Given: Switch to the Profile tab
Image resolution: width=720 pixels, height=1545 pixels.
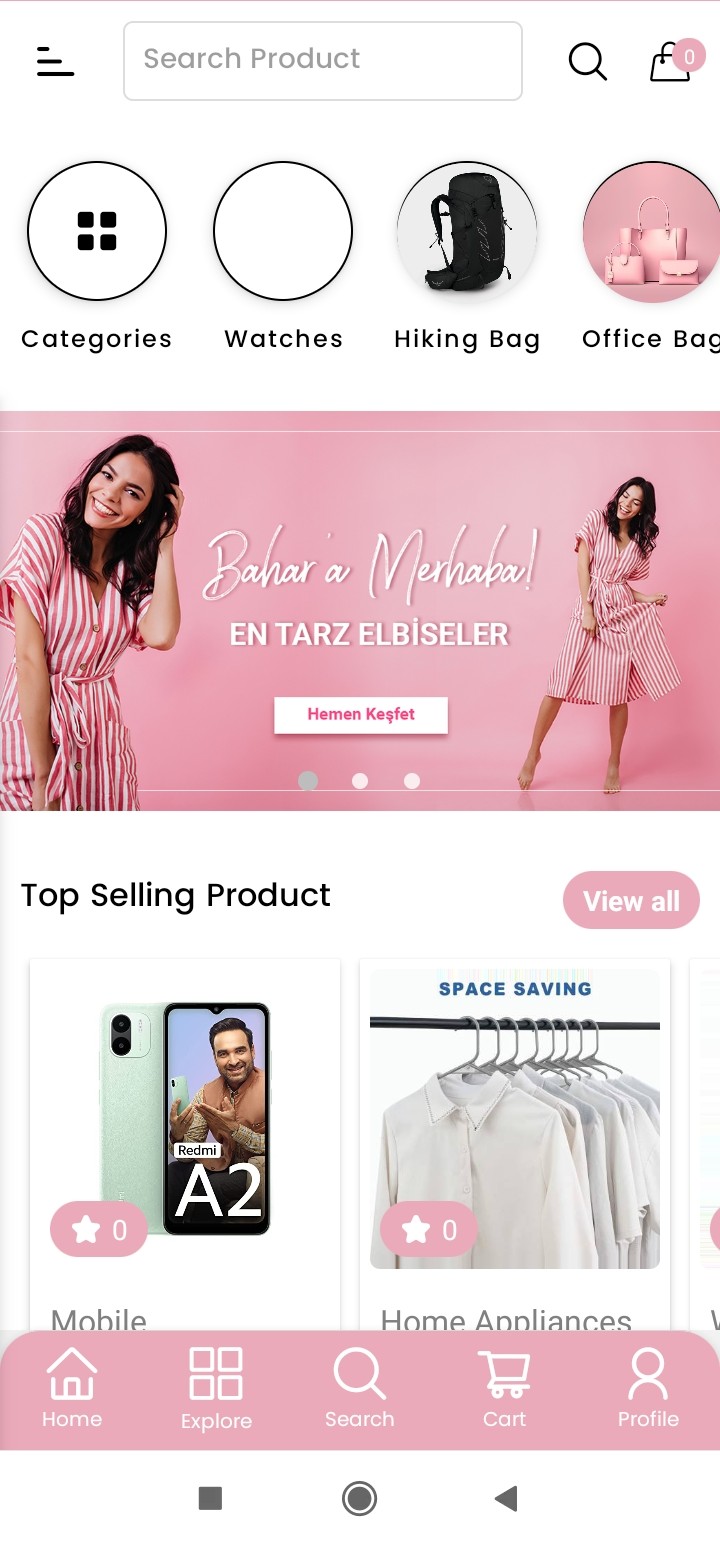Looking at the screenshot, I should 648,1388.
